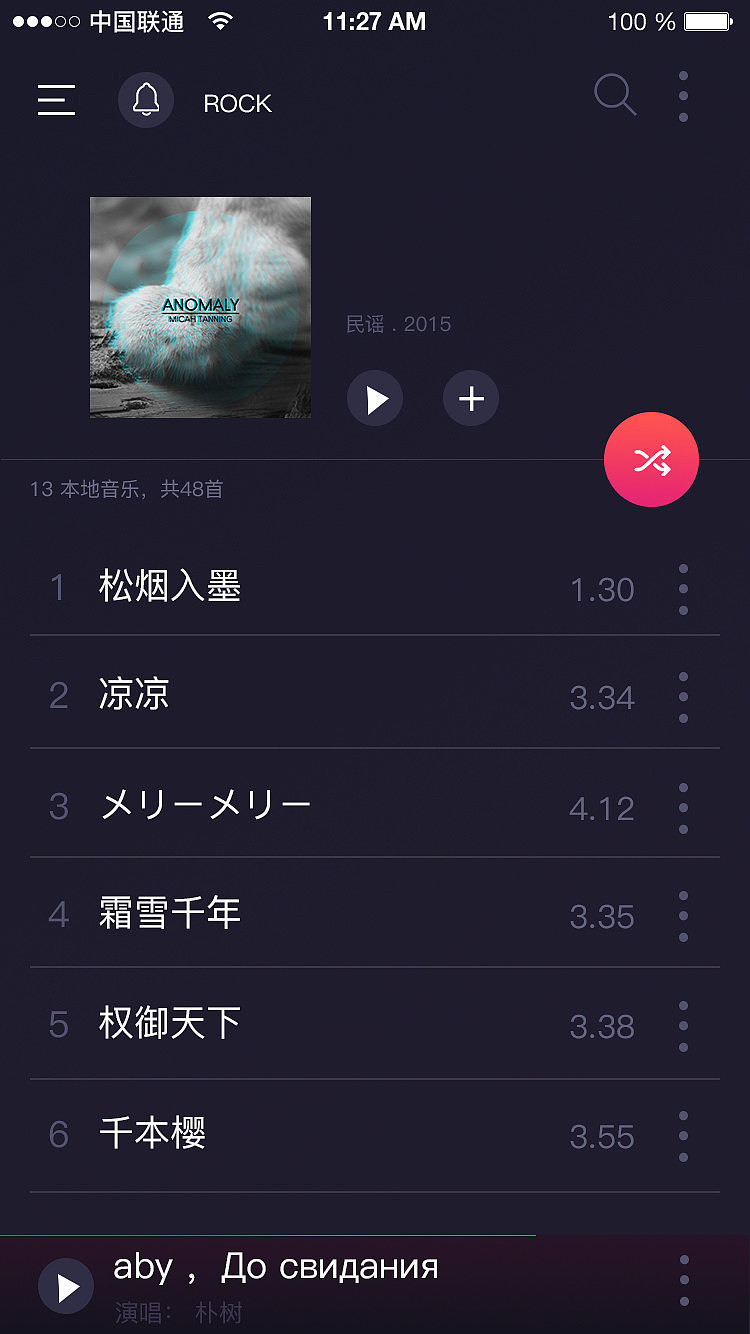The image size is (750, 1334).
Task: Play the ANOMALY album
Action: coord(375,397)
